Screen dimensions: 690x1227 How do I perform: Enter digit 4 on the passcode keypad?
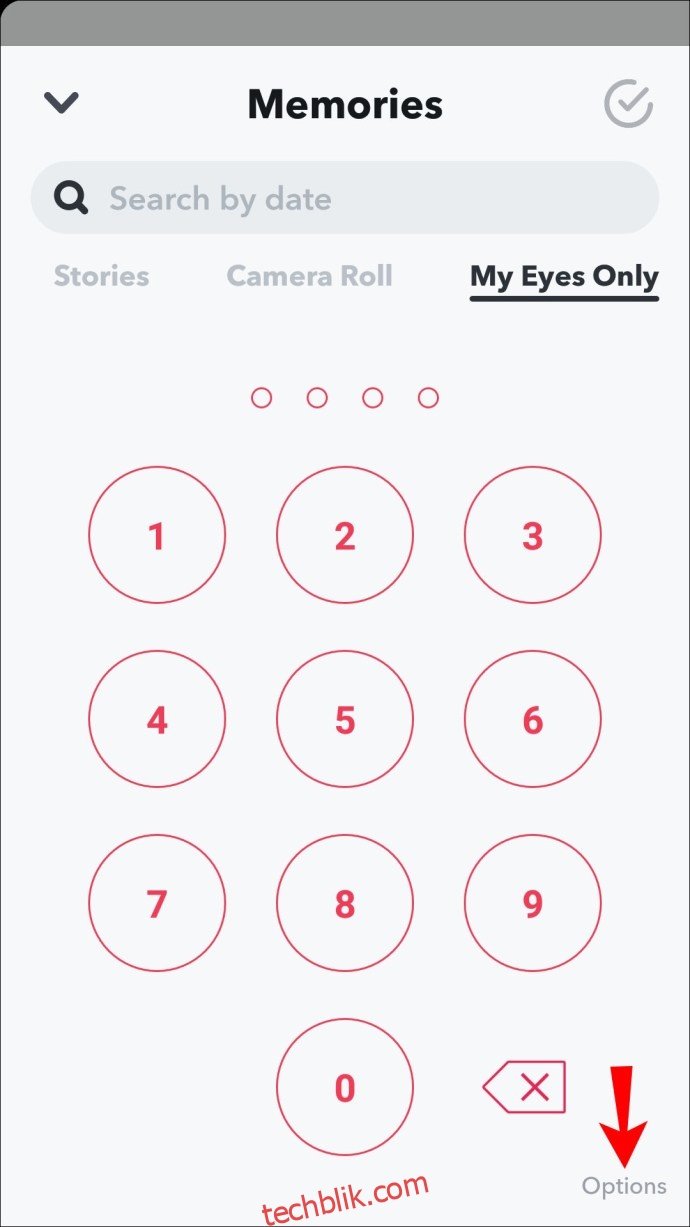[157, 720]
